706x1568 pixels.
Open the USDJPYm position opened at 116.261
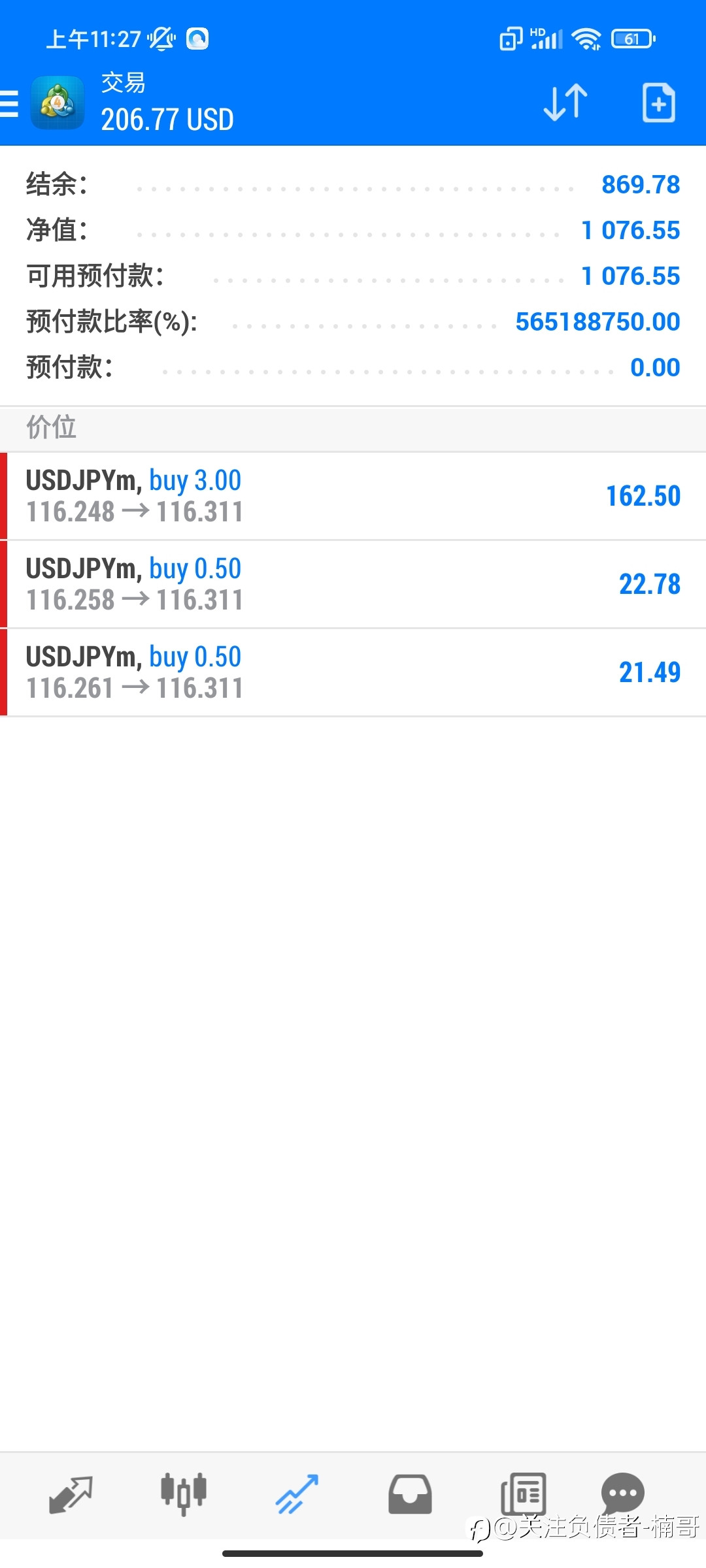pyautogui.click(x=353, y=672)
